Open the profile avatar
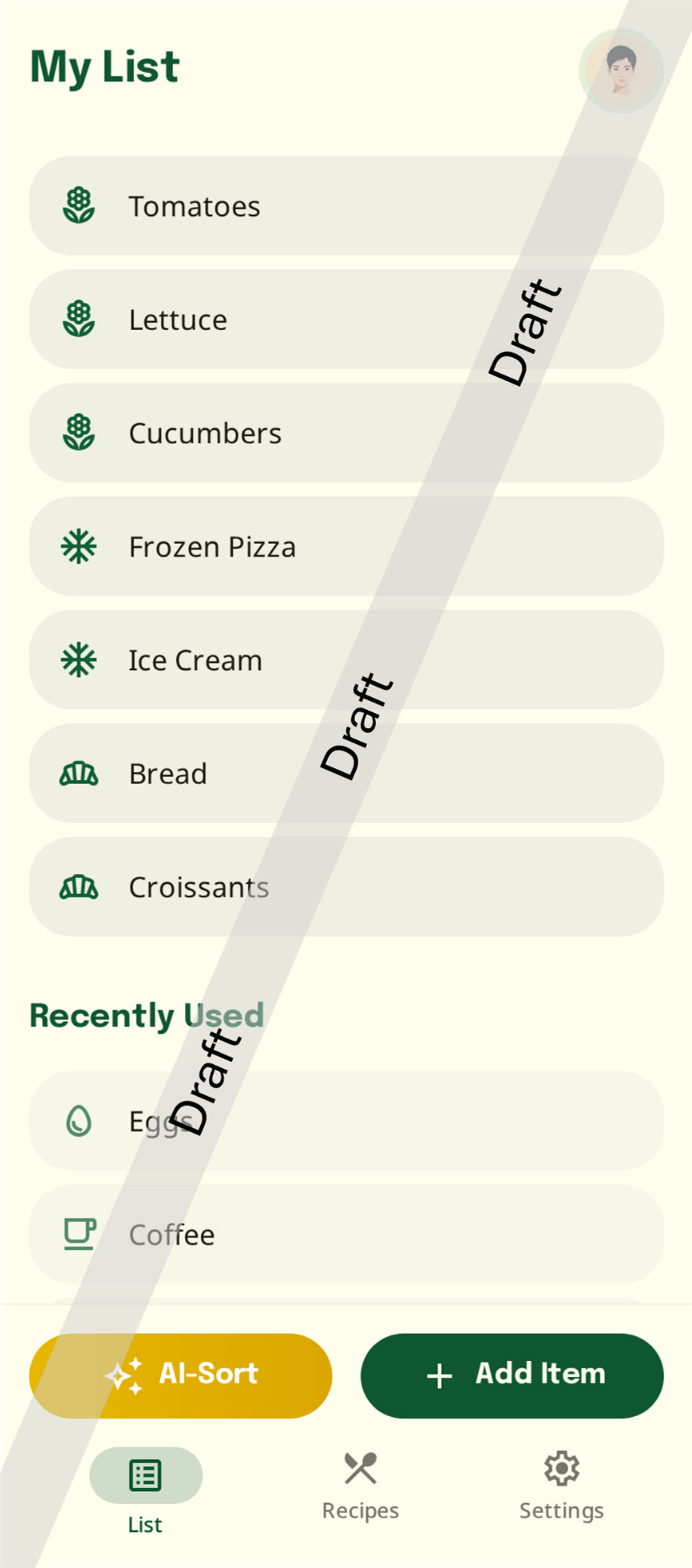 (x=621, y=70)
